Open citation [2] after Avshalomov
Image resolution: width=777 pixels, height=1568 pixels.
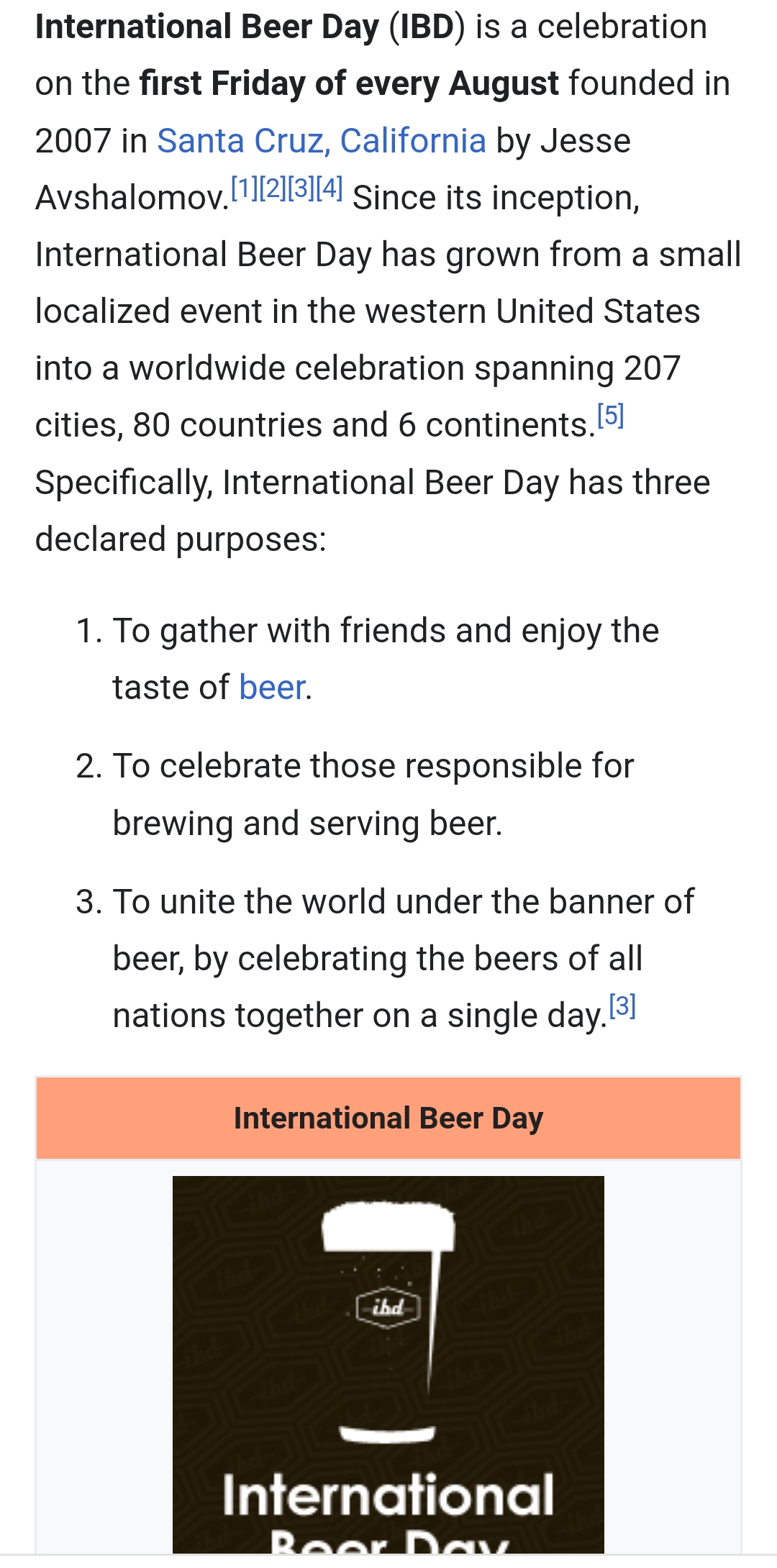(x=273, y=188)
